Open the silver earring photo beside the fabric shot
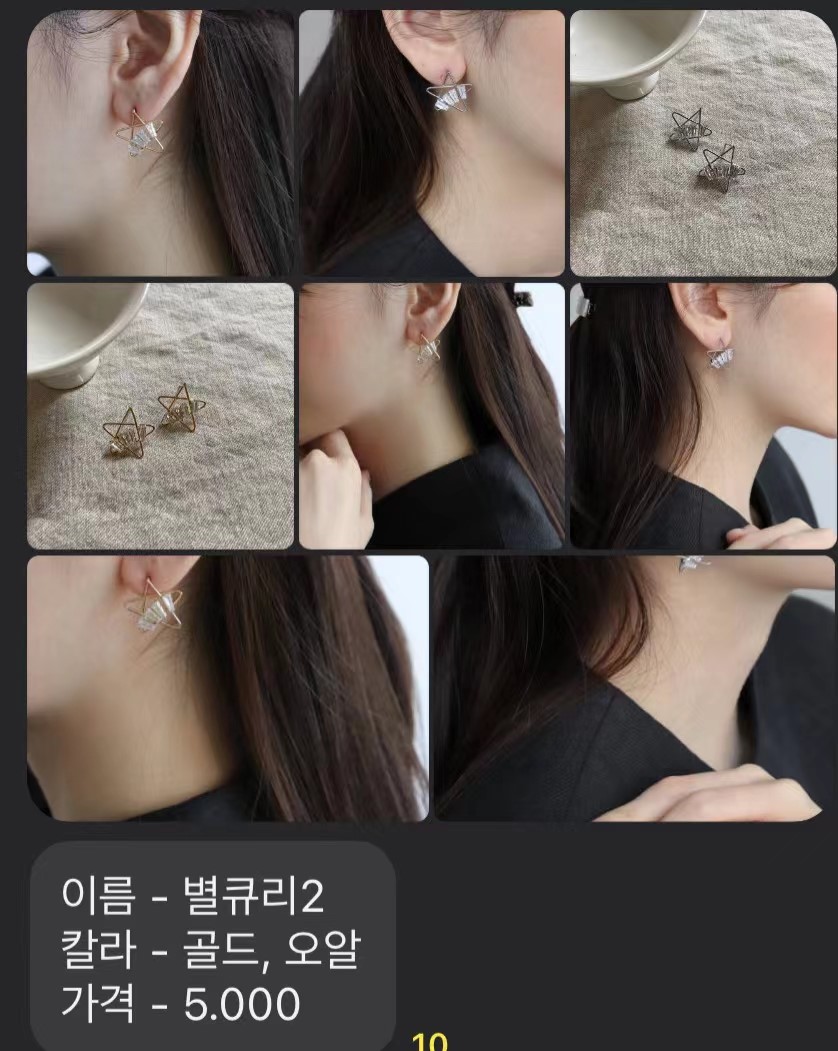 point(431,143)
